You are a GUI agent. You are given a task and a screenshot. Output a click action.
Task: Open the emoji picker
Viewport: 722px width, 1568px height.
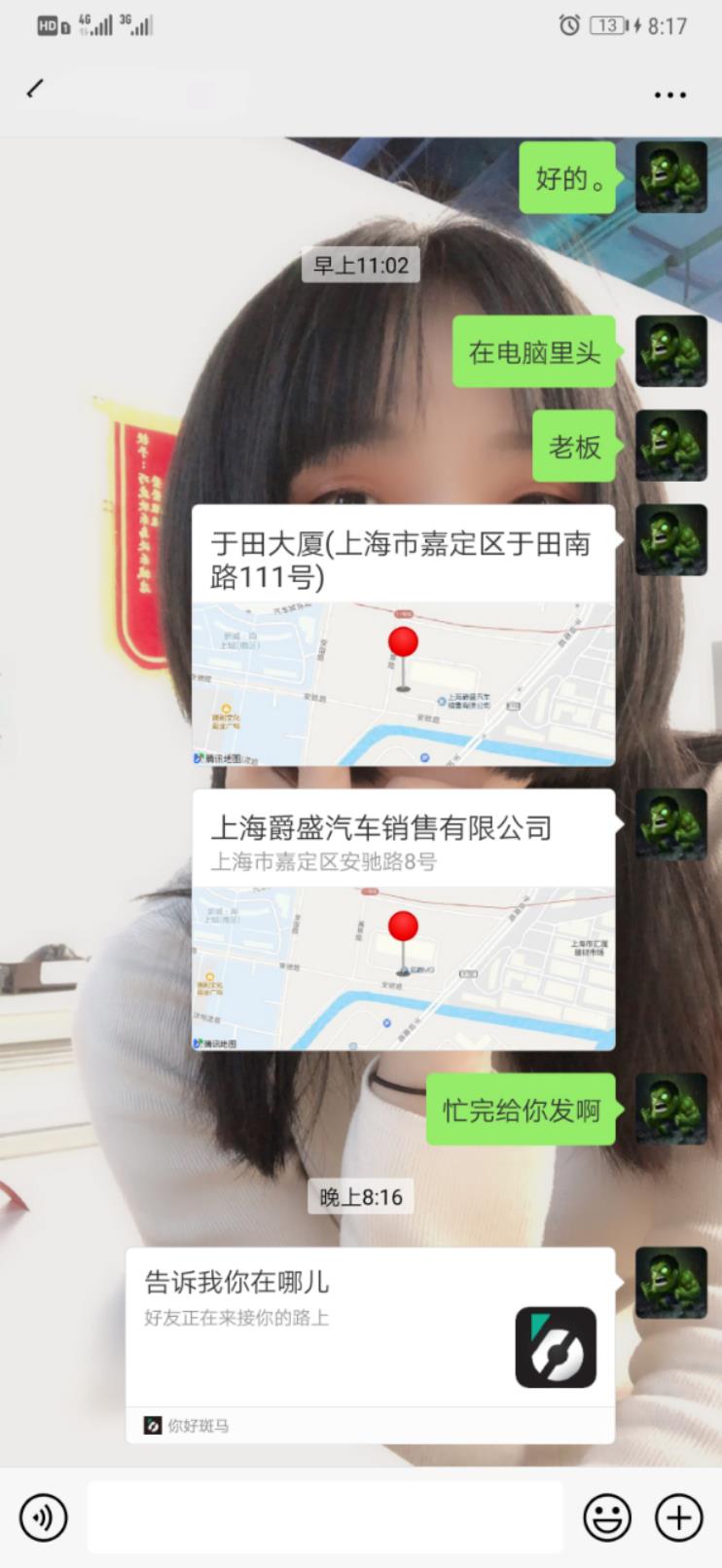[607, 1516]
